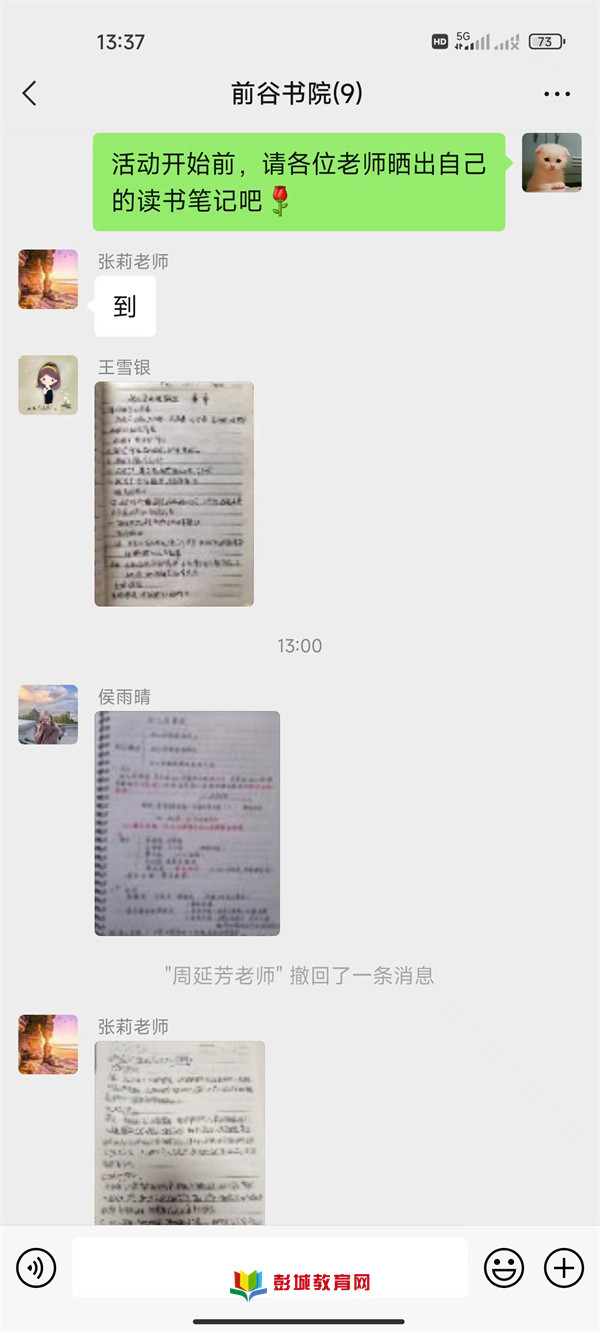Switch to voice message input

[x=36, y=1268]
